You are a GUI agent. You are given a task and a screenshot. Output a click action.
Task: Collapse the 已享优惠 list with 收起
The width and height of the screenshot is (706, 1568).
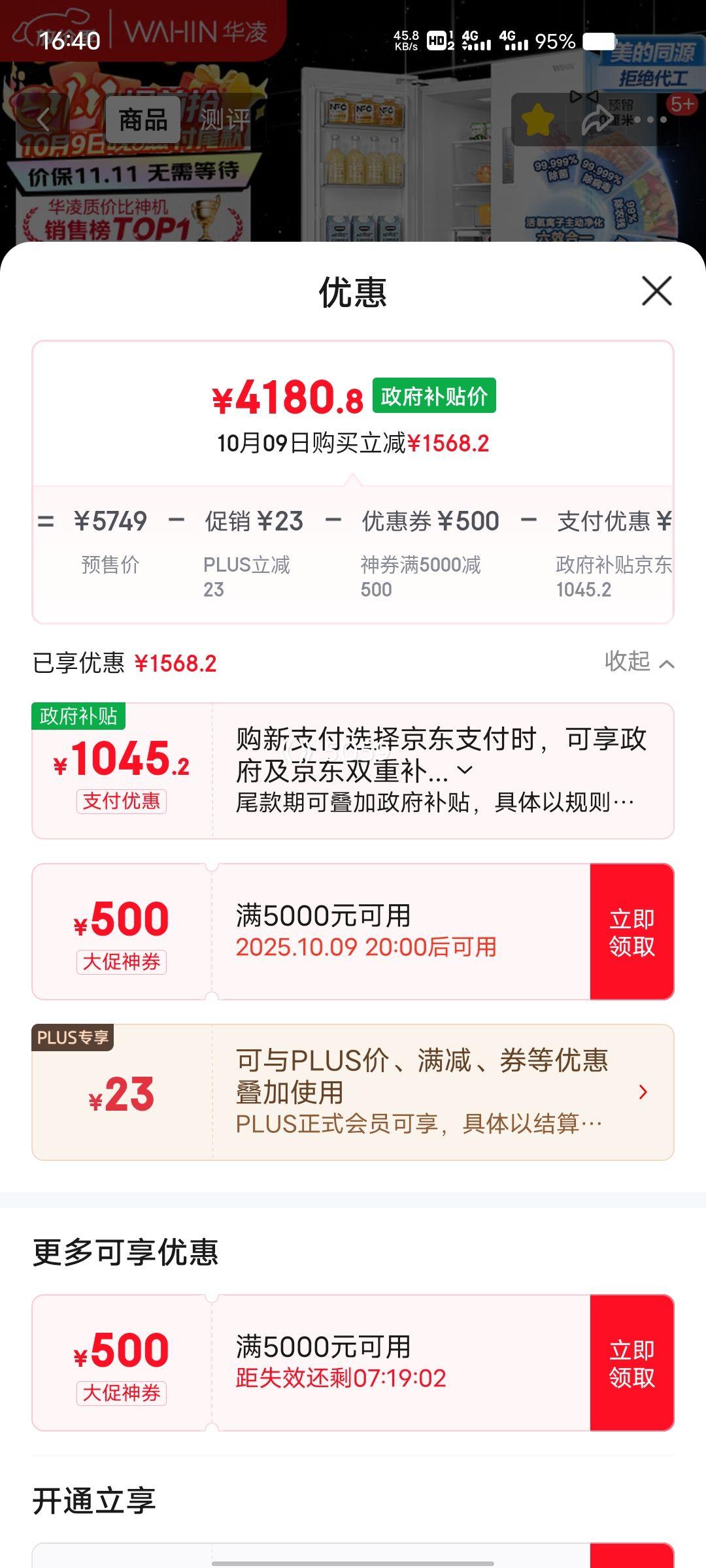coord(639,662)
